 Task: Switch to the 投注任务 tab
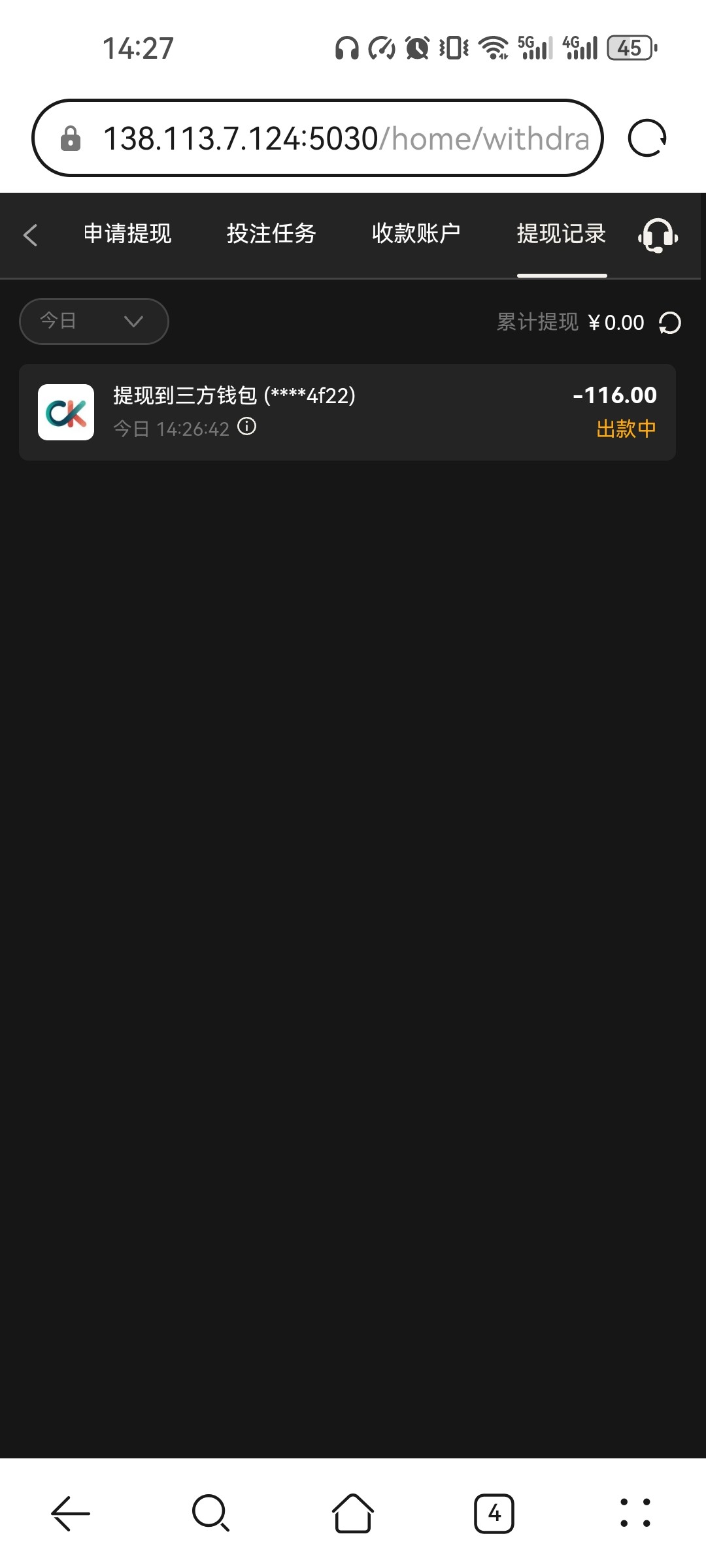coord(271,234)
